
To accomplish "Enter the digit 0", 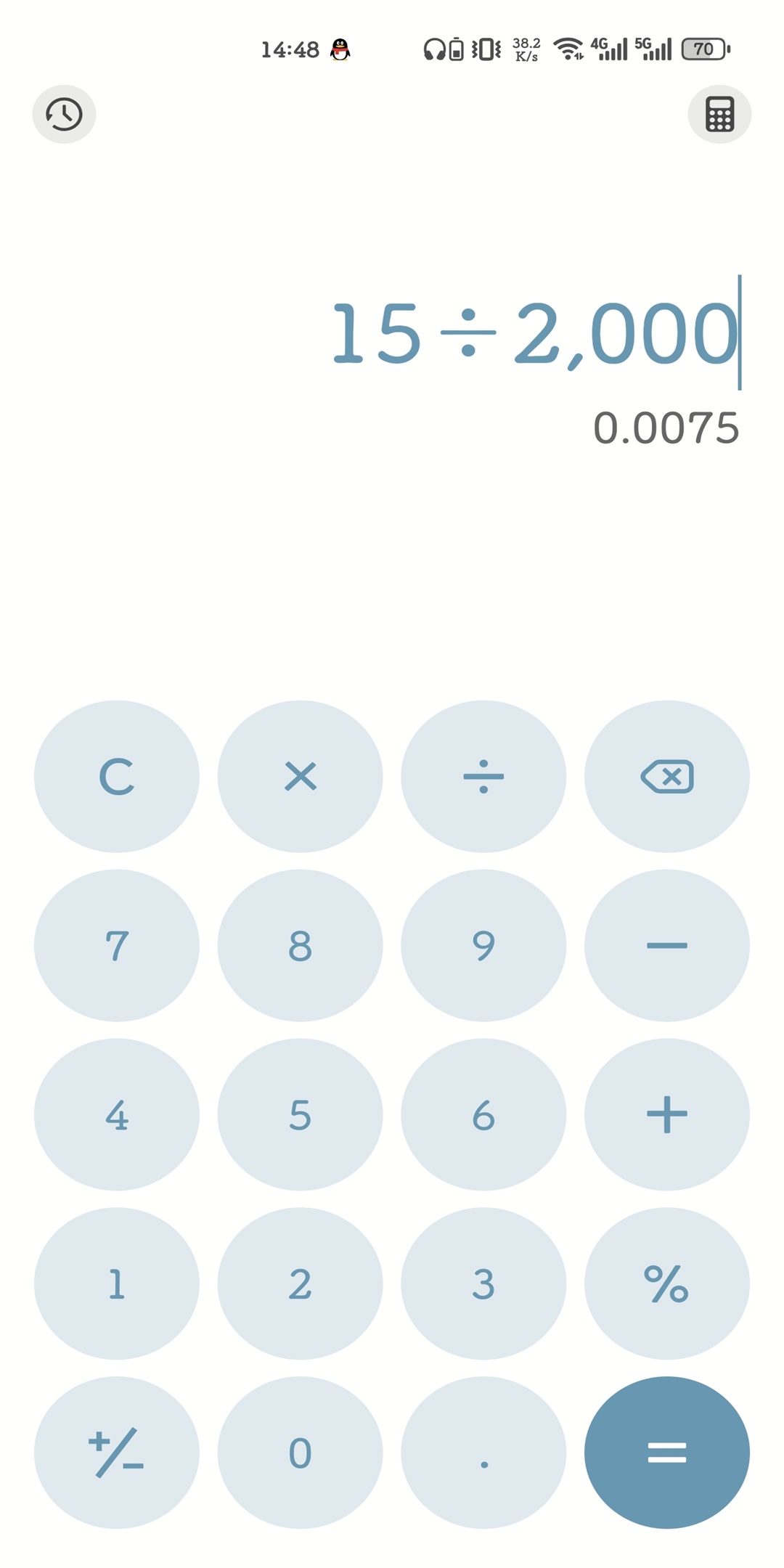I will coord(300,1453).
